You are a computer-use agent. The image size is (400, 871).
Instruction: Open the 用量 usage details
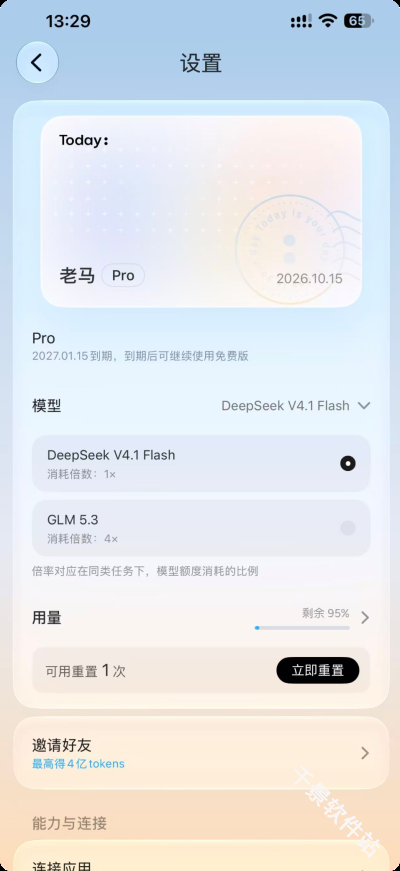coord(201,618)
